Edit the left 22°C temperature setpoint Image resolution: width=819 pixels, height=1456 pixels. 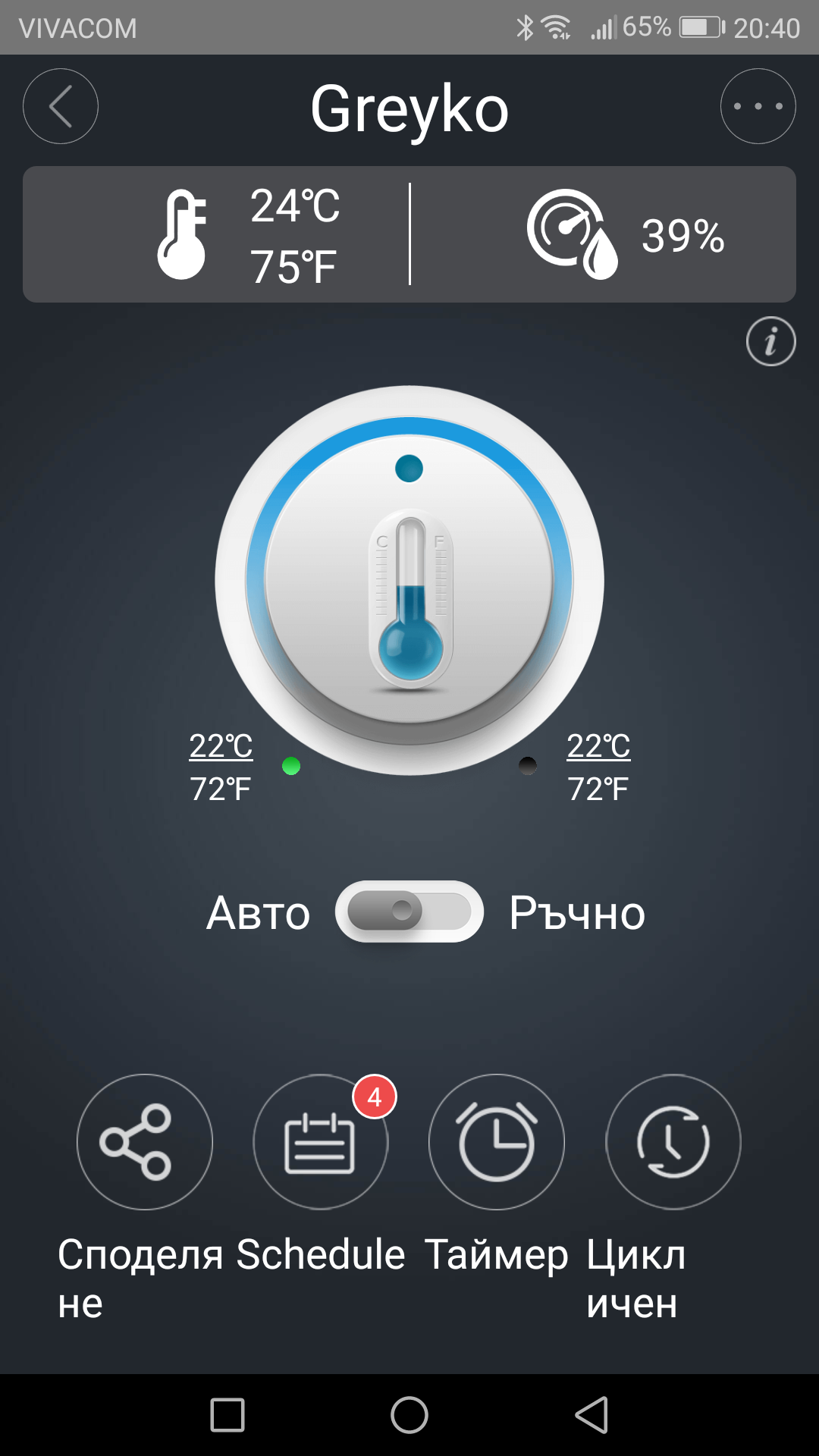coord(221,746)
